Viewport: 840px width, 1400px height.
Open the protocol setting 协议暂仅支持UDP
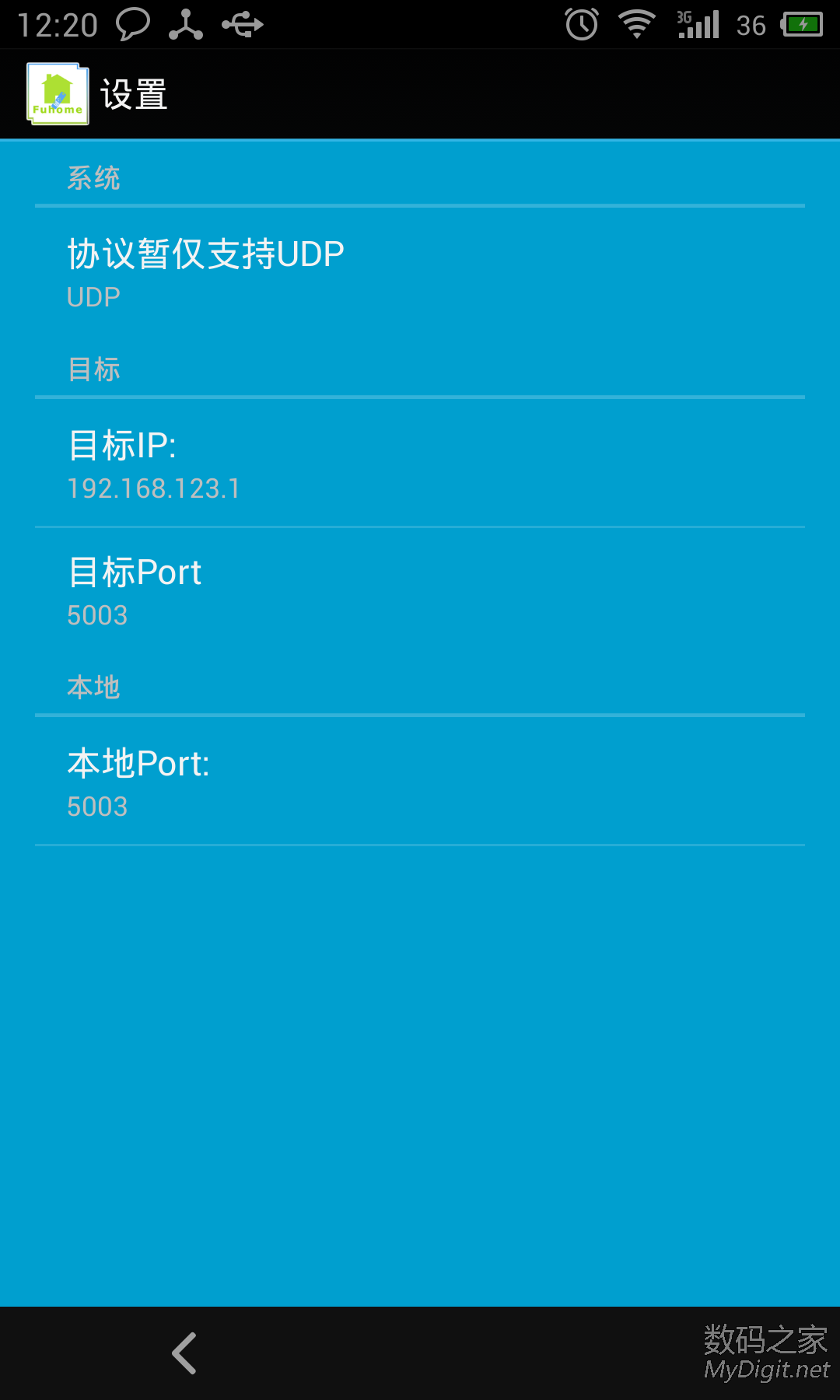pos(420,272)
